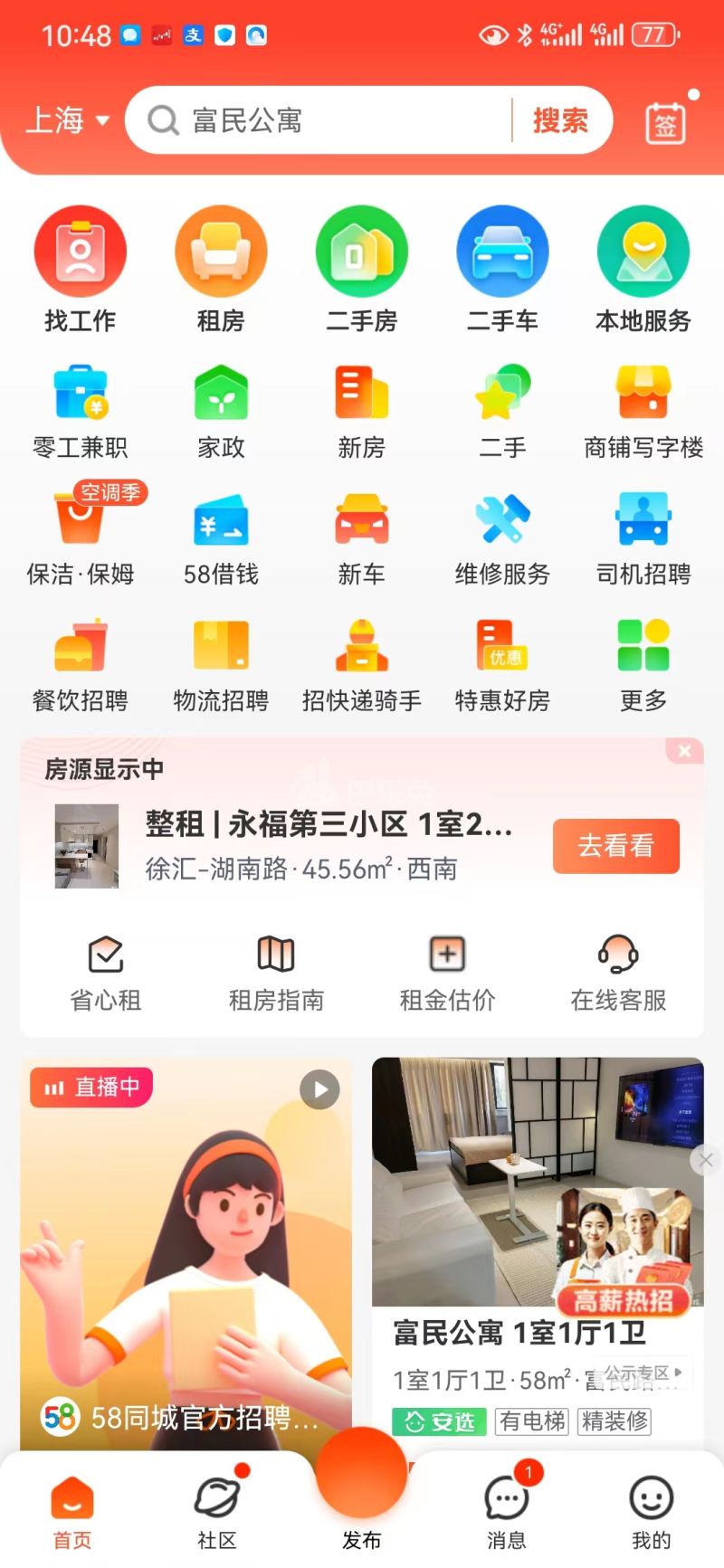Tap 去看看 on the housing card

coord(615,846)
